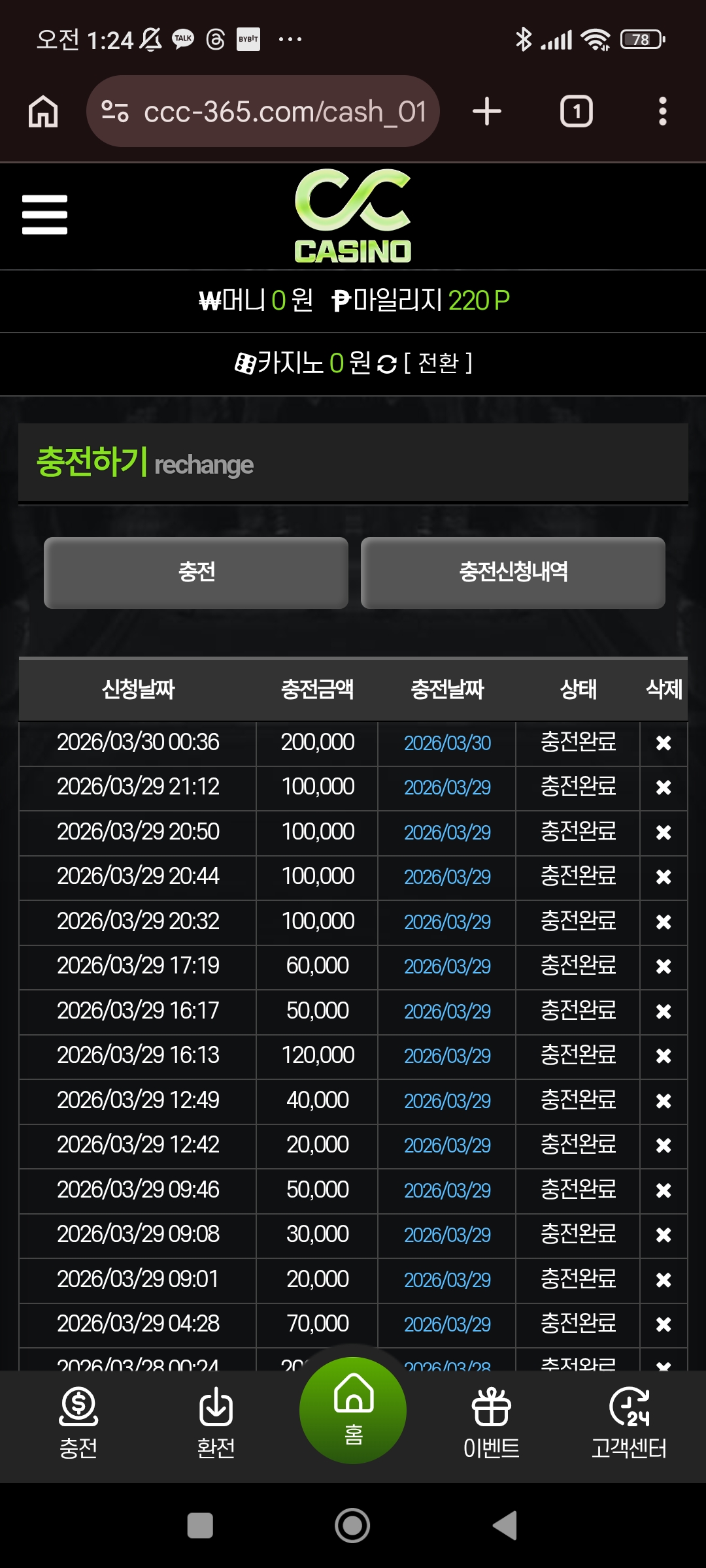This screenshot has width=706, height=1568.
Task: Open the 충전신청내역 history tab
Action: click(513, 572)
